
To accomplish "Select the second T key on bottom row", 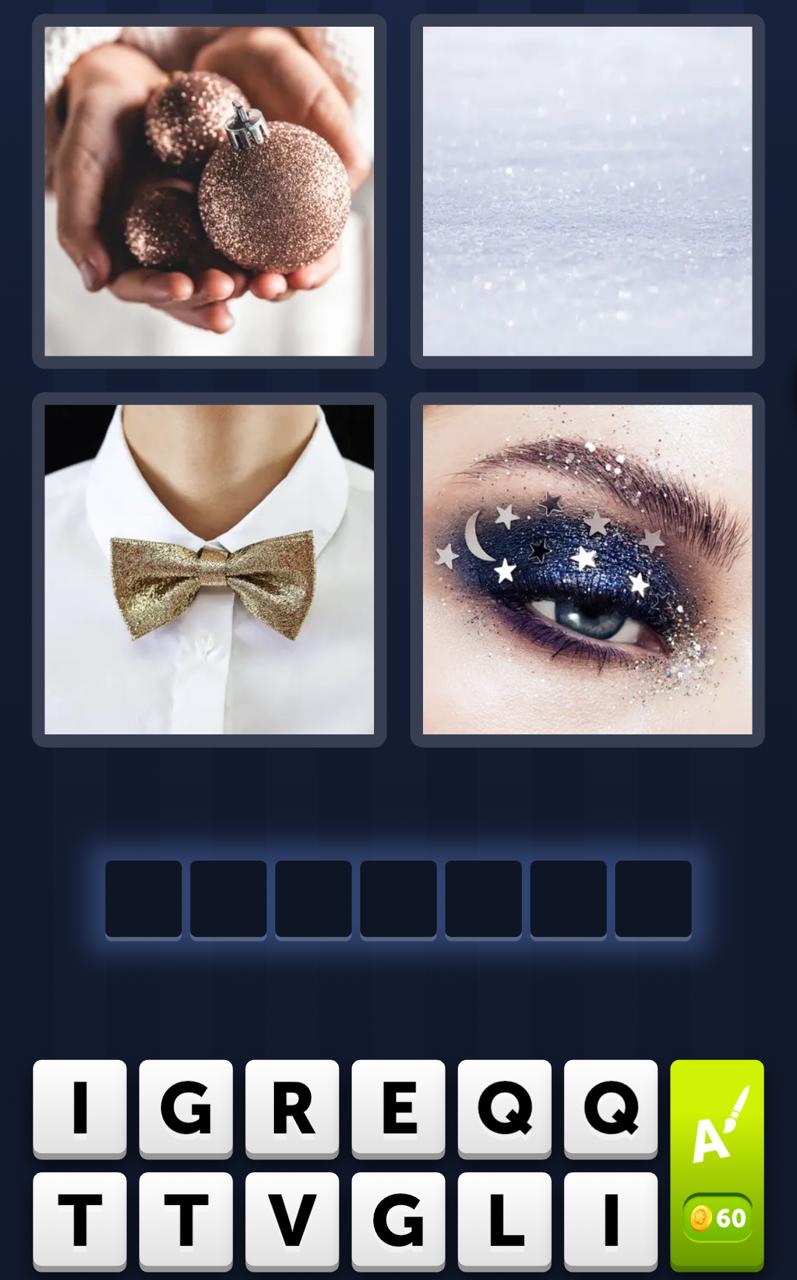I will [x=186, y=1222].
